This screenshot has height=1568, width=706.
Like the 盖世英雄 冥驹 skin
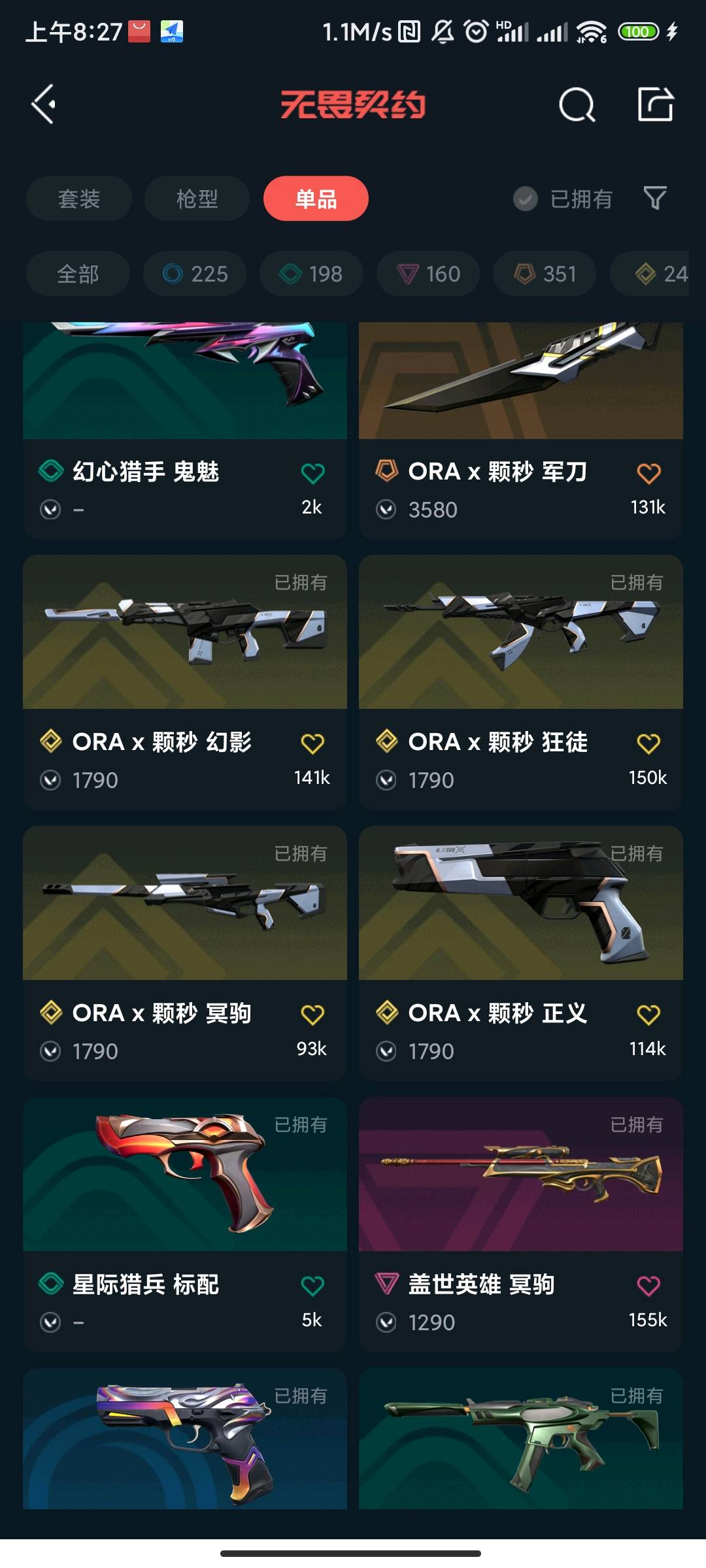click(x=648, y=1286)
